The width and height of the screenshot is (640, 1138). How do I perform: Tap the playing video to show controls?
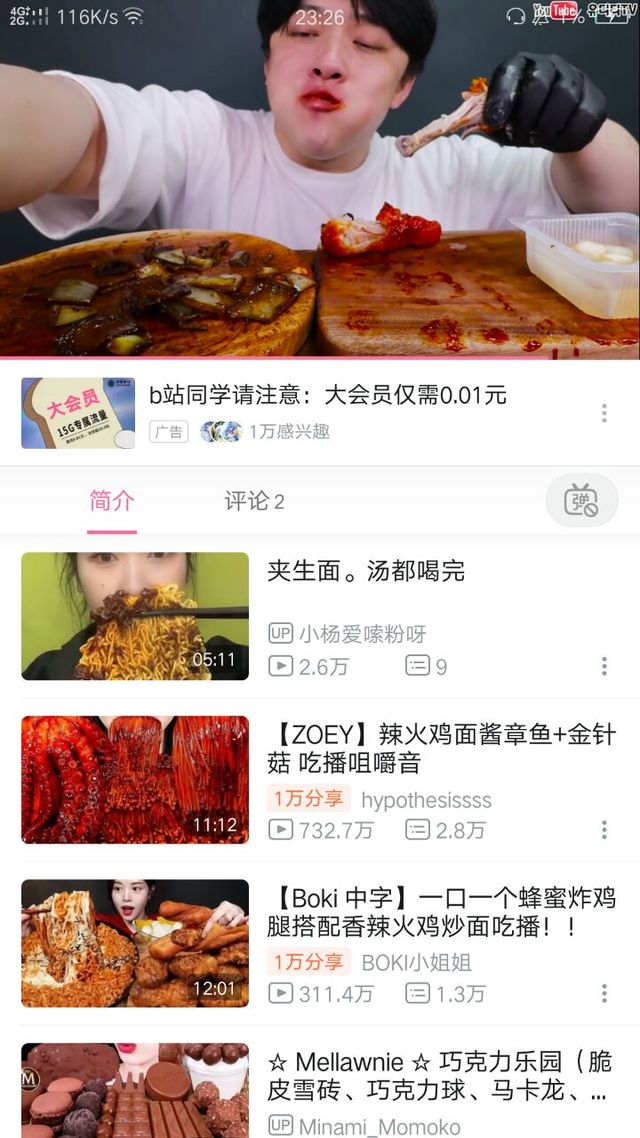(320, 180)
